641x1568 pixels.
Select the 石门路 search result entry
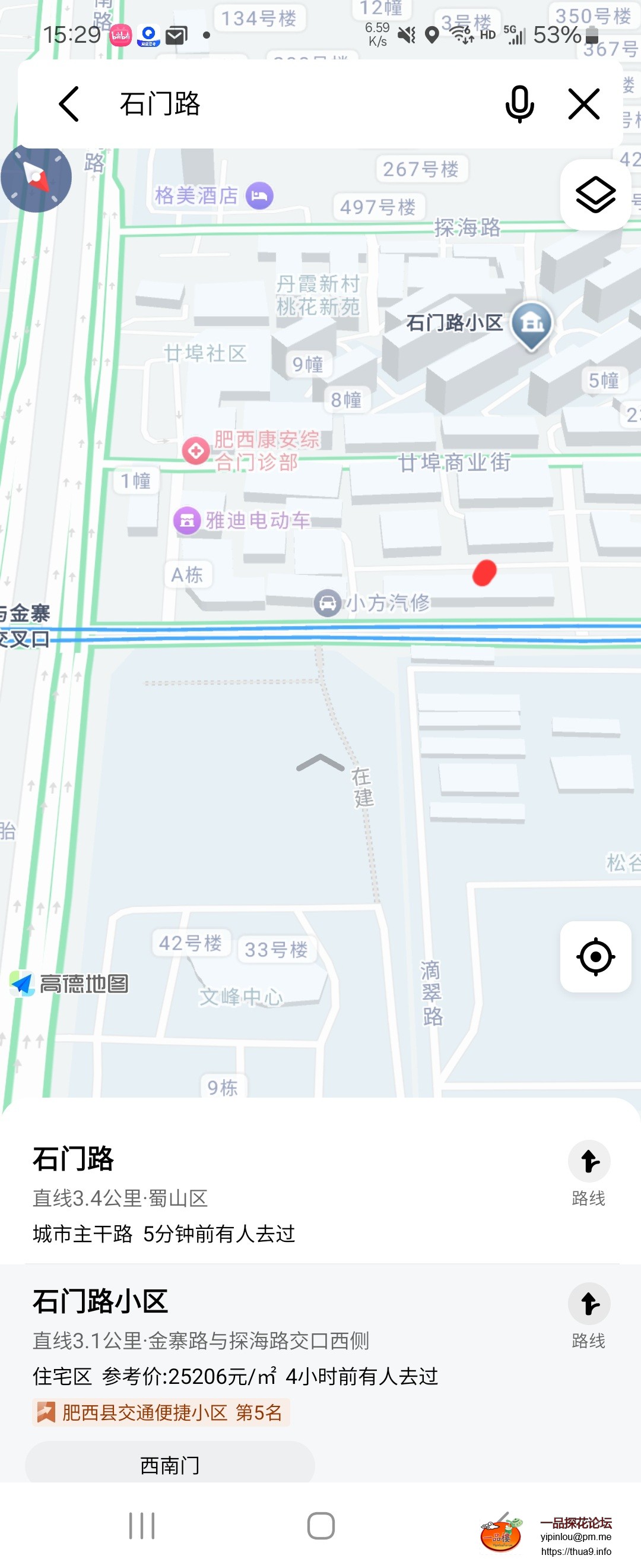click(x=243, y=1187)
